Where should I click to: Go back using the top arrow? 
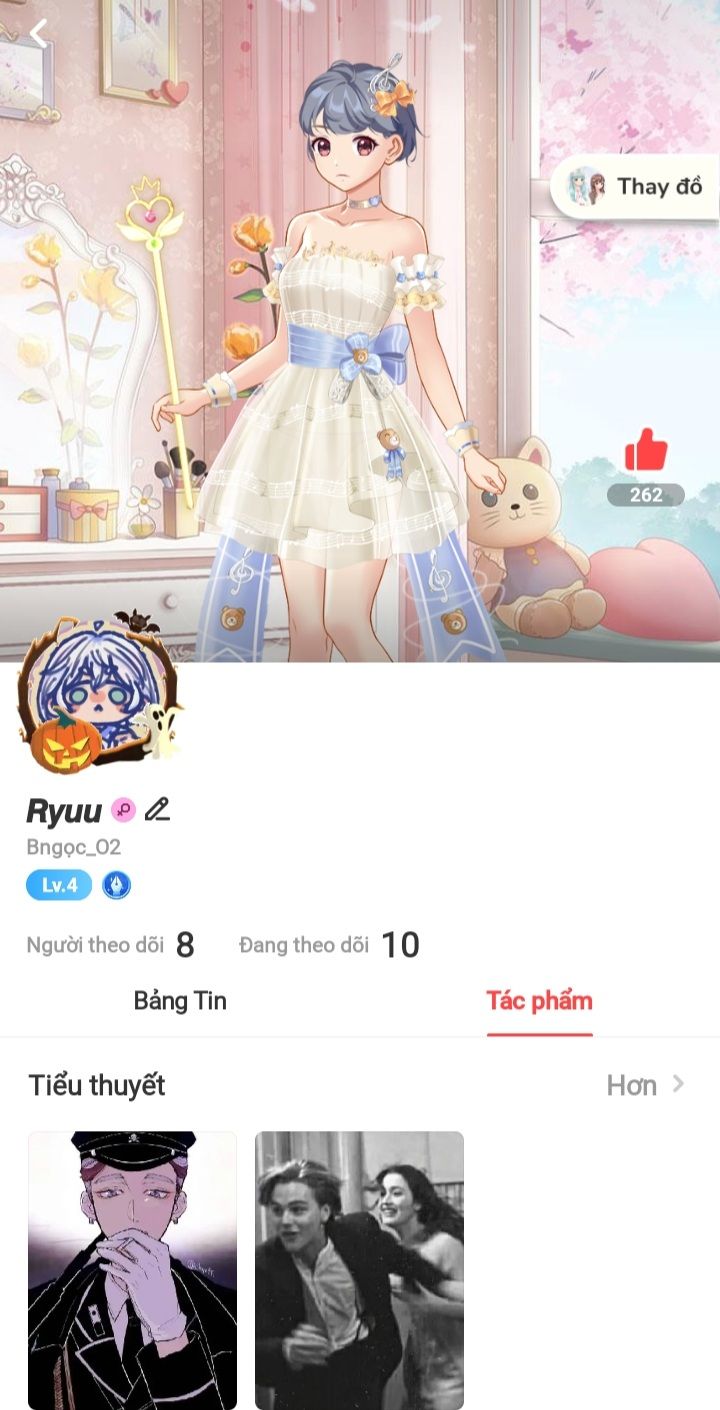[38, 34]
